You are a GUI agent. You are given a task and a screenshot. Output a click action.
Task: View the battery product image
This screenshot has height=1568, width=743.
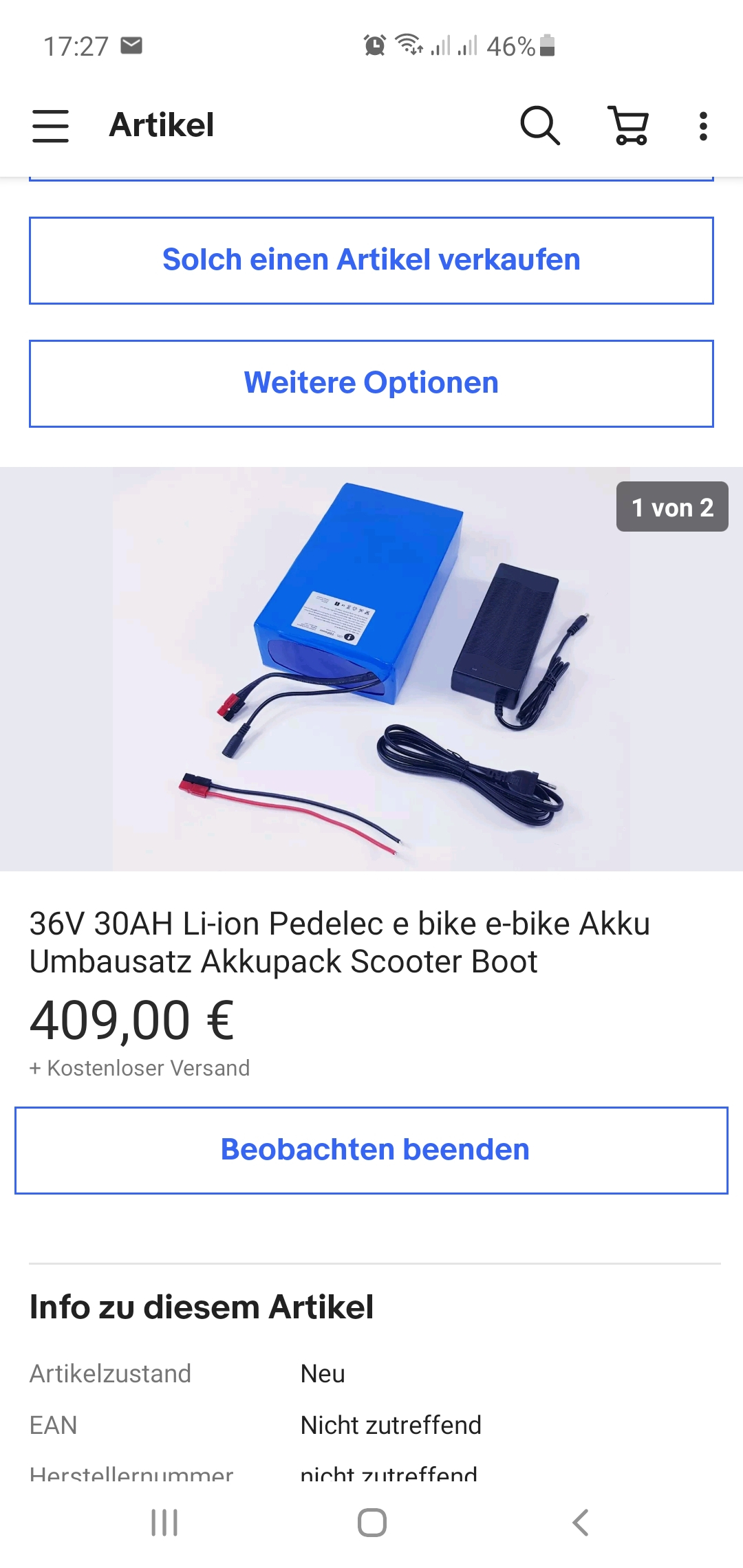point(371,668)
